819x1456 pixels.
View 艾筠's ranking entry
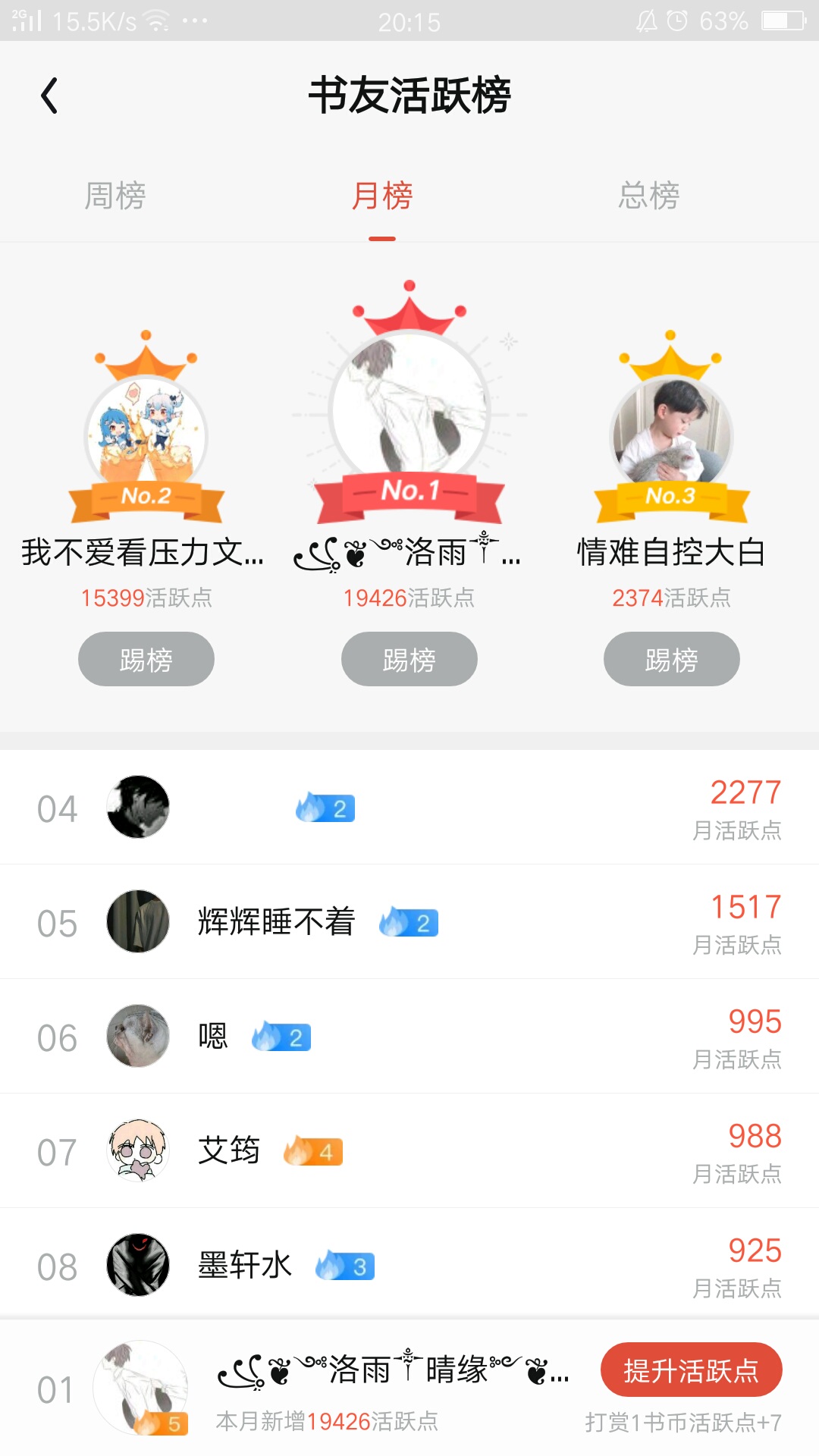point(409,1151)
